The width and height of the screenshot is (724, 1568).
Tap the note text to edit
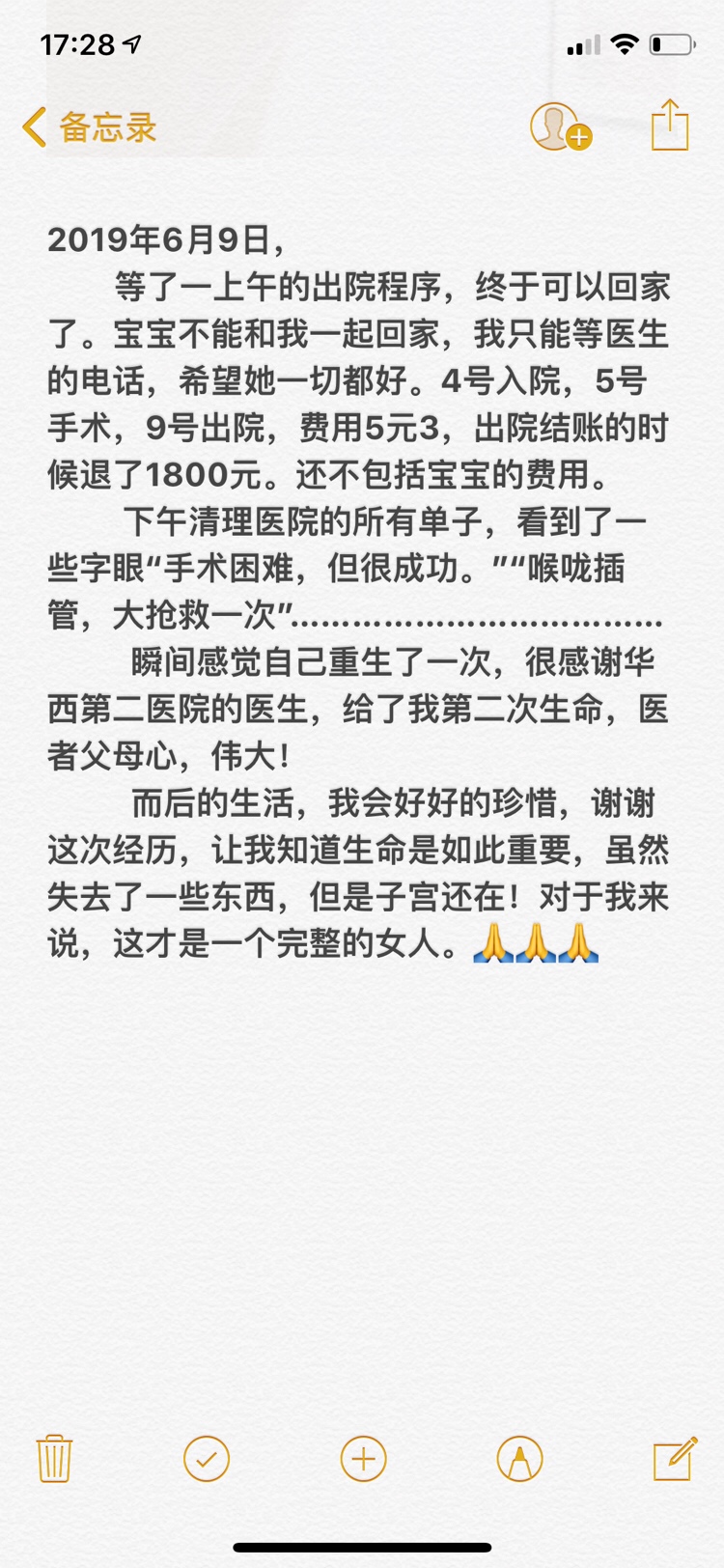(x=358, y=592)
